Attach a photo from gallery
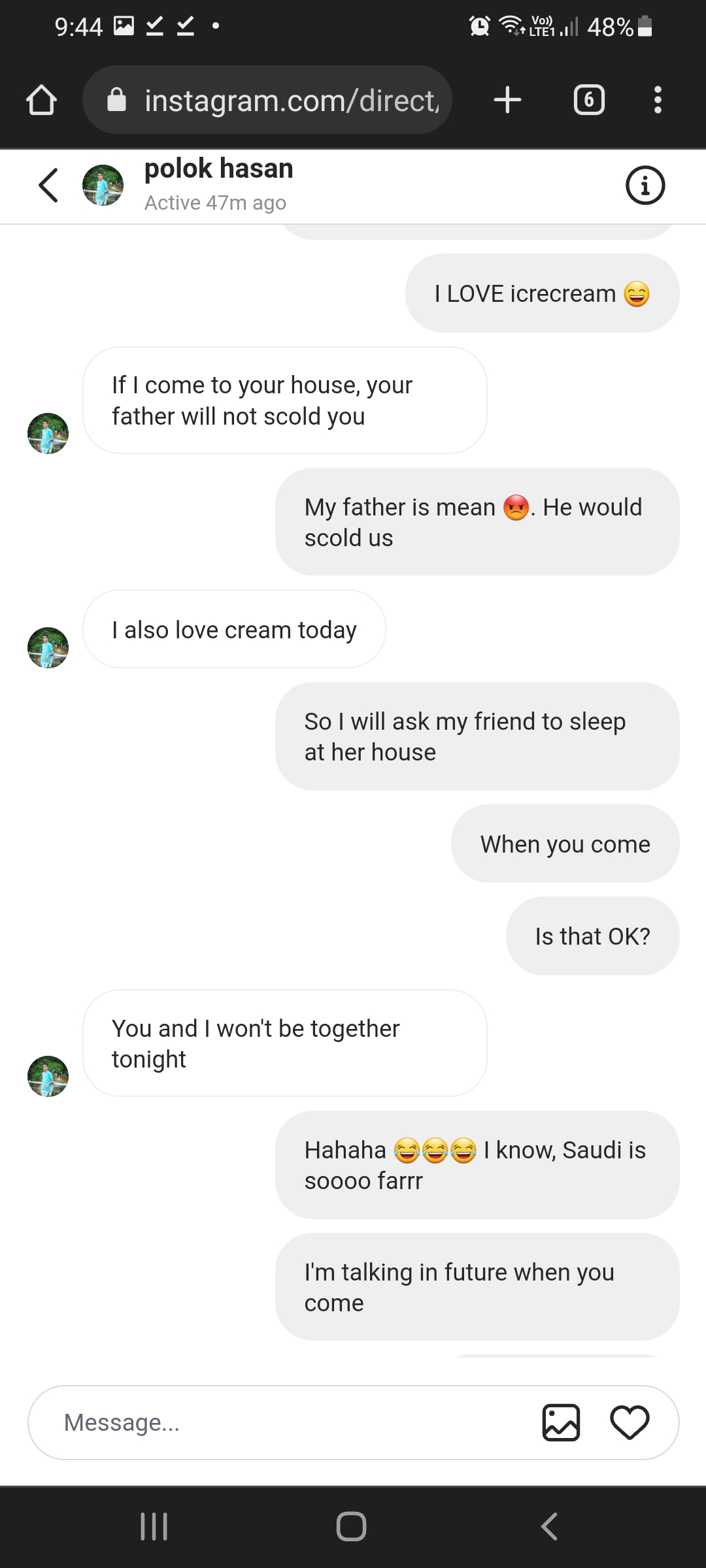The width and height of the screenshot is (706, 1568). (x=561, y=1422)
